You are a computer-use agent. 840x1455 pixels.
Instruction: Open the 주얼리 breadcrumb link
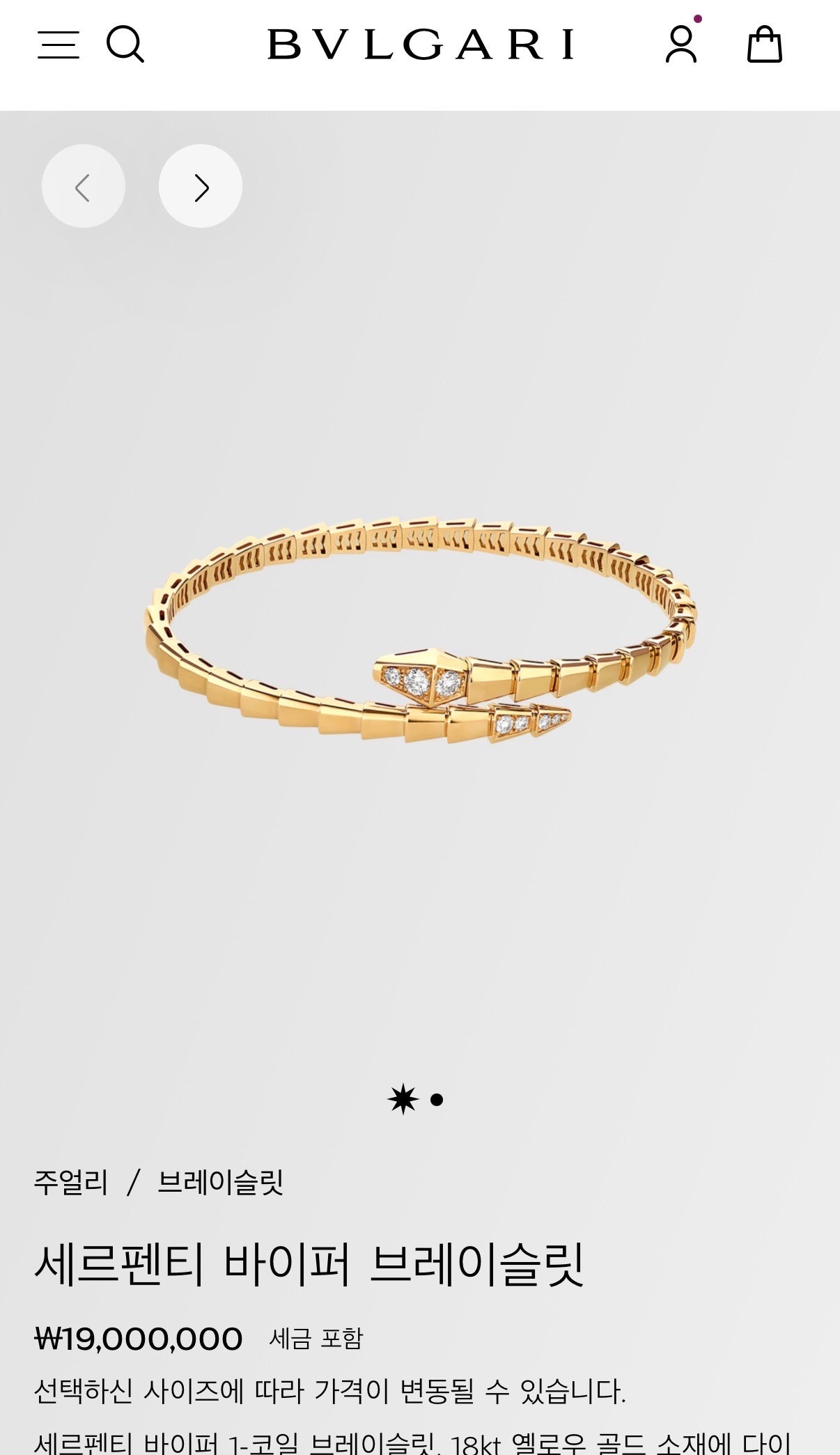click(x=71, y=1183)
